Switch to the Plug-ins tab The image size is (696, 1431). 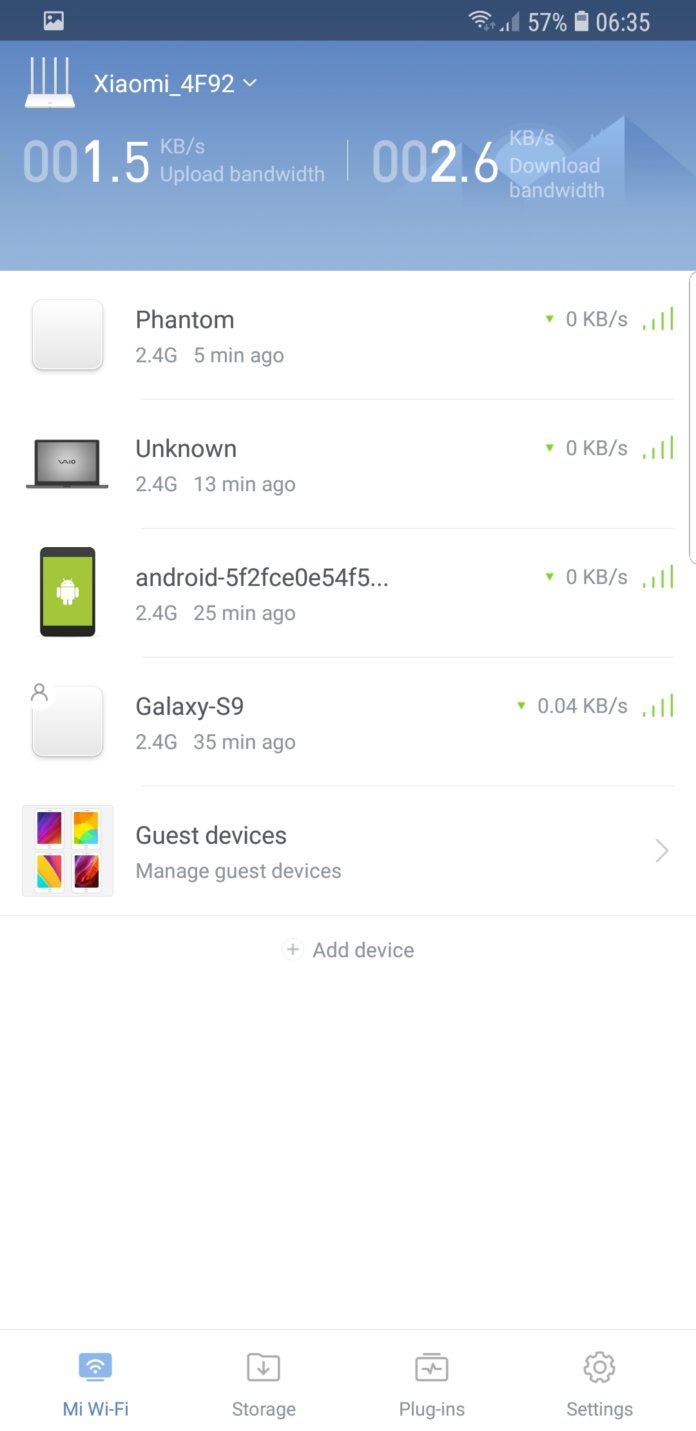click(431, 1384)
